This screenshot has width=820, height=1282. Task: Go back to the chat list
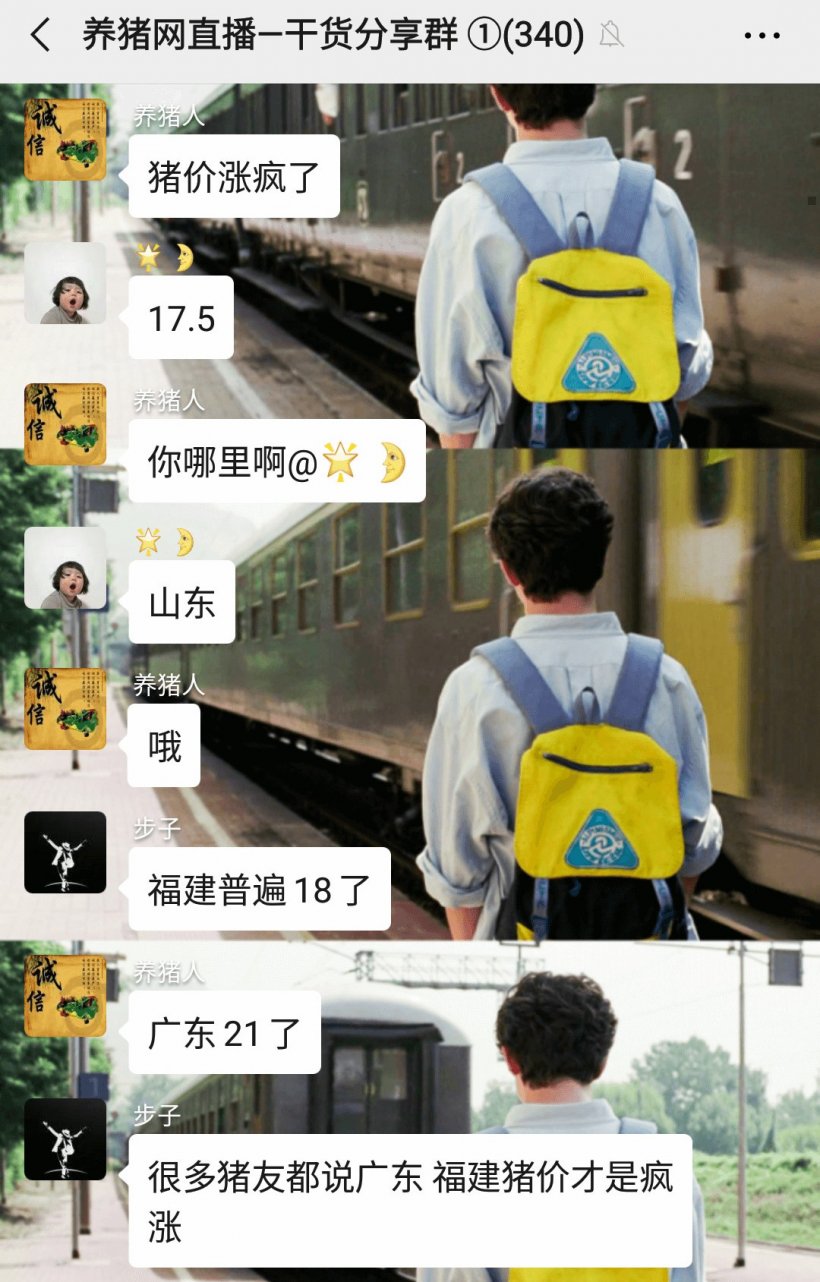[x=40, y=36]
